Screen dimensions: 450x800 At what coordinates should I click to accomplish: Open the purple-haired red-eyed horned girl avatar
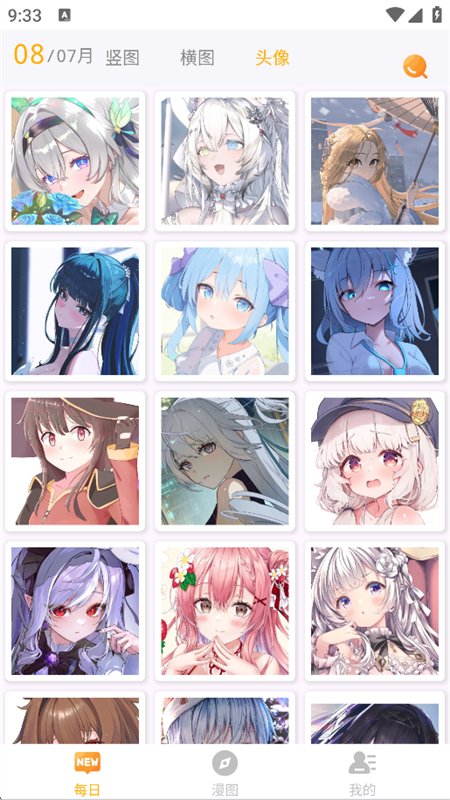pos(75,611)
